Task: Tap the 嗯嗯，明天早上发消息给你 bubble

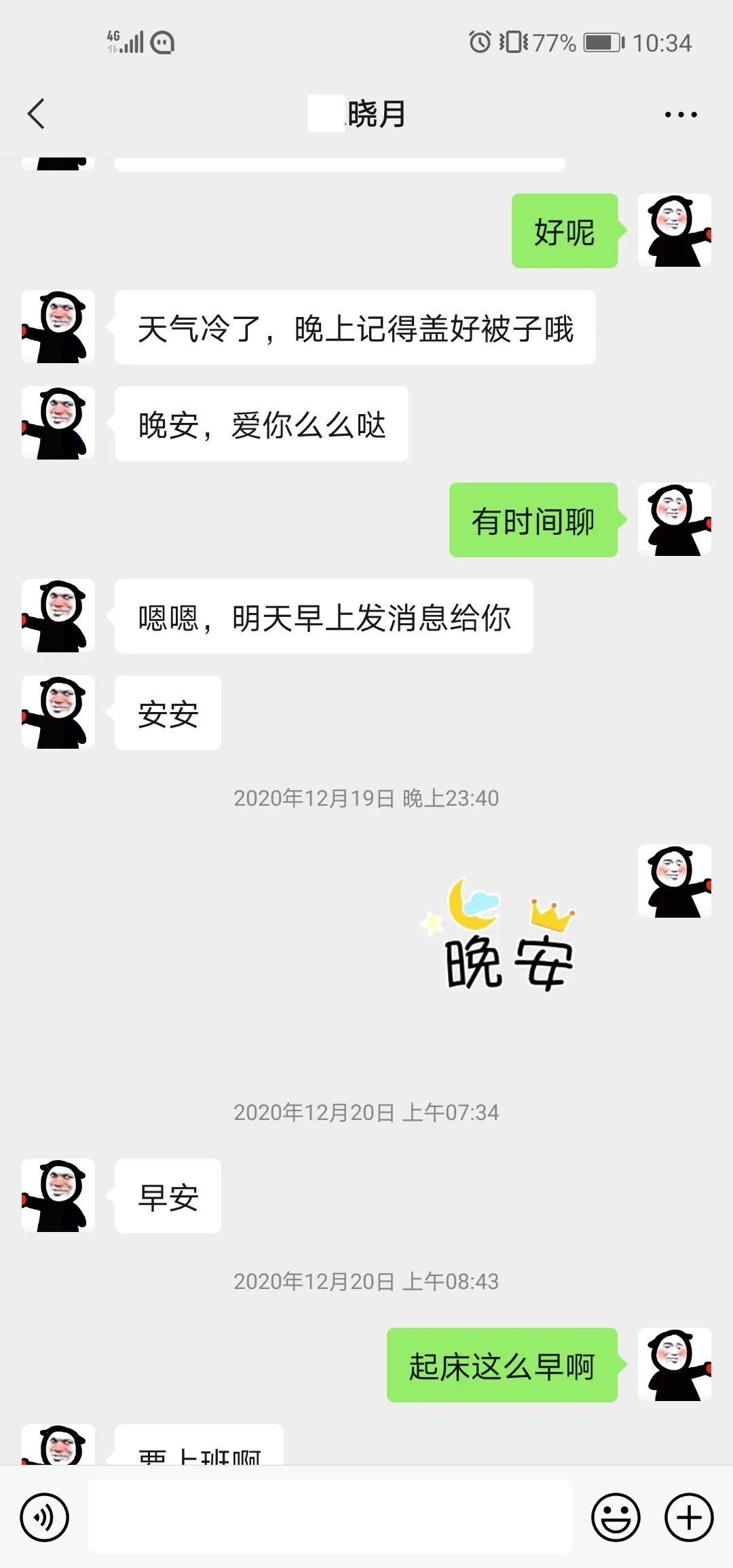Action: 322,617
